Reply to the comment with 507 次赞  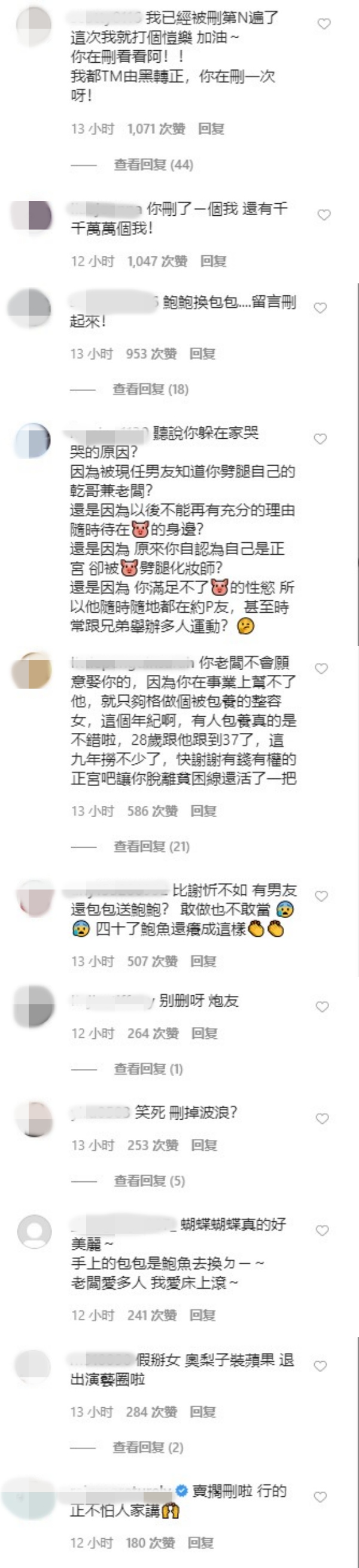pos(203,961)
